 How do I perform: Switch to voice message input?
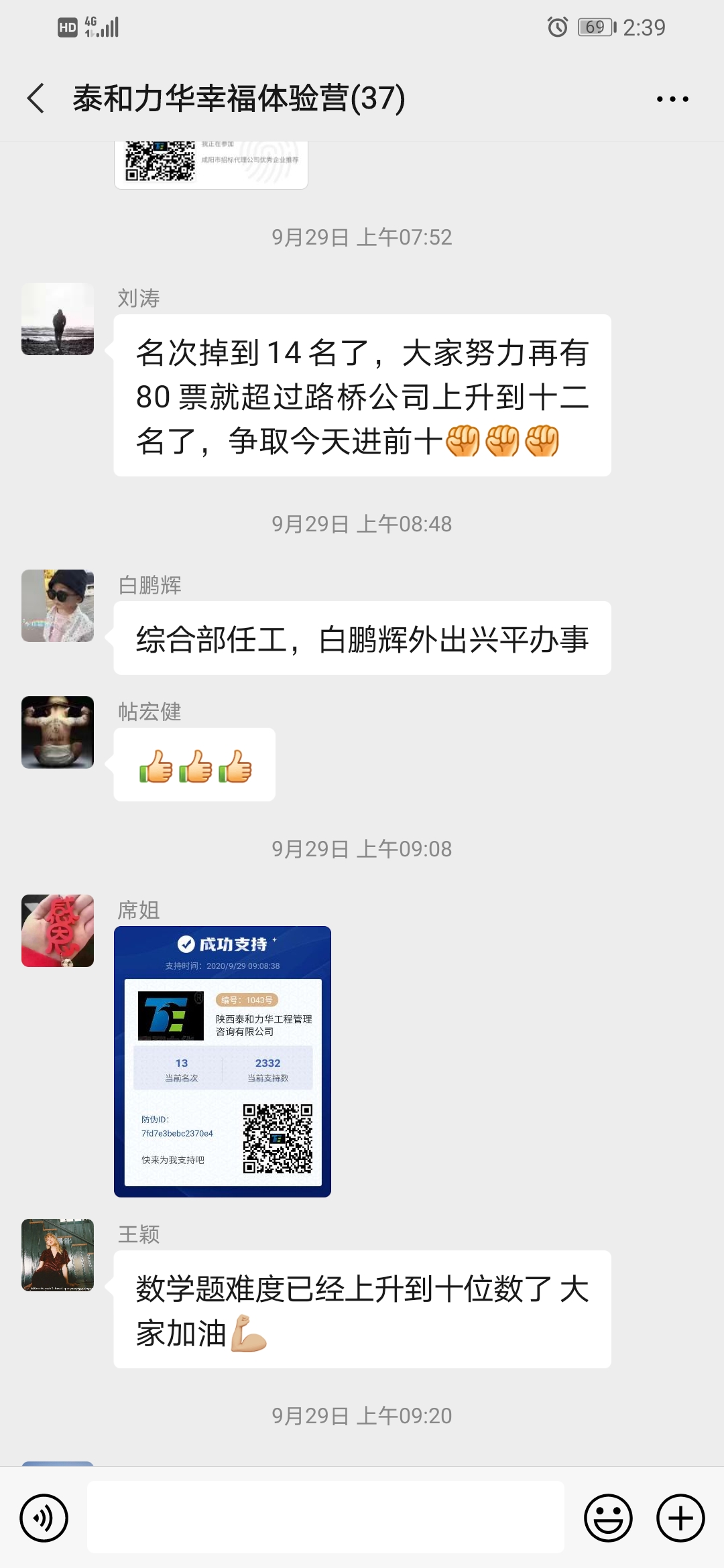coord(44,1518)
